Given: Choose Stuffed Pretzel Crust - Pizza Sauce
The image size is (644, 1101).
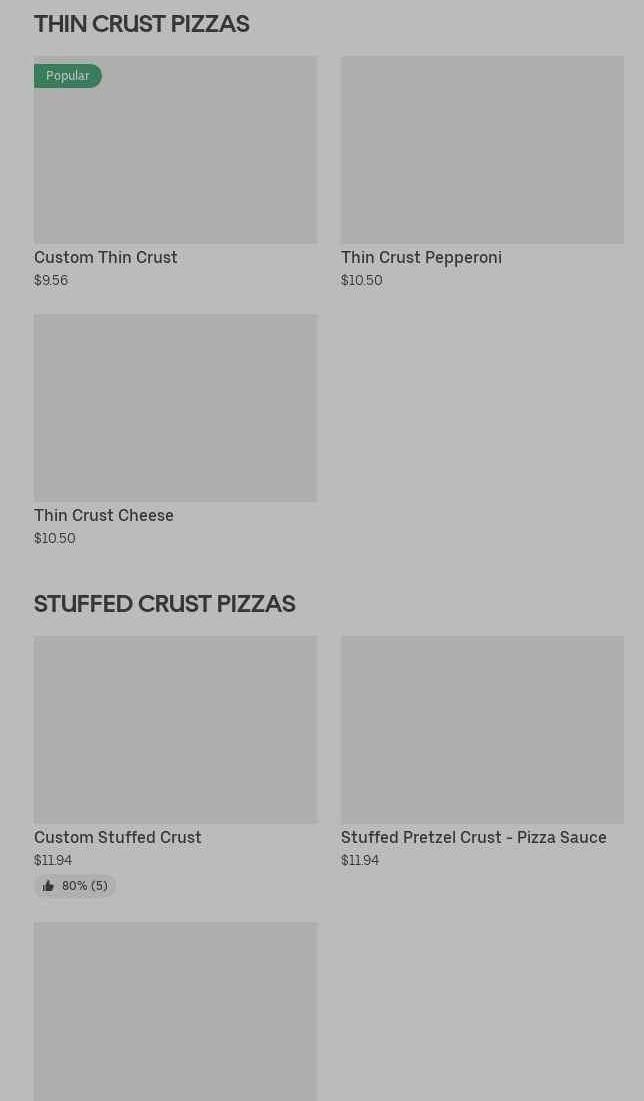Looking at the screenshot, I should point(482,730).
